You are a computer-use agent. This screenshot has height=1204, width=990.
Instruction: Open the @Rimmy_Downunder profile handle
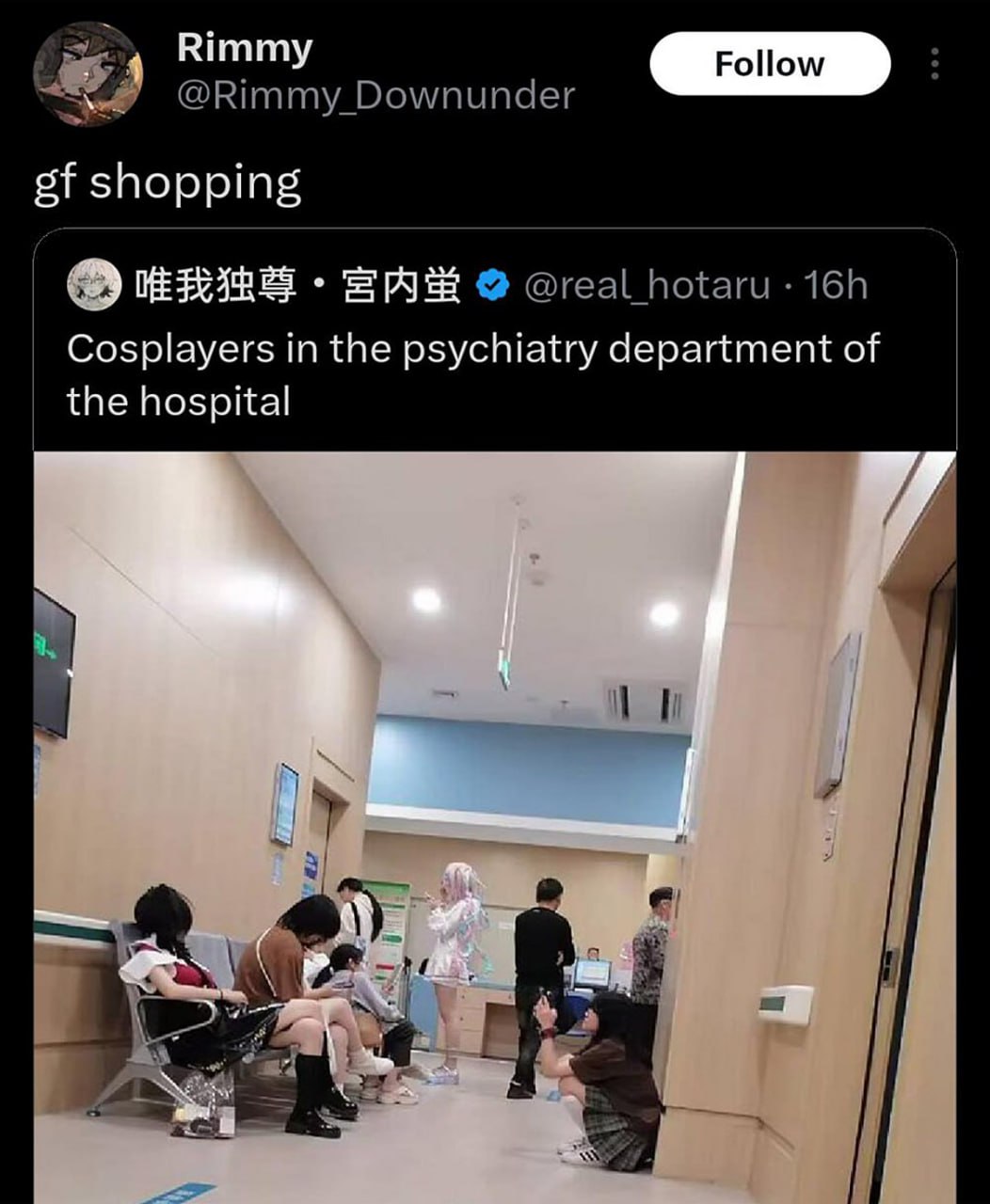click(375, 95)
